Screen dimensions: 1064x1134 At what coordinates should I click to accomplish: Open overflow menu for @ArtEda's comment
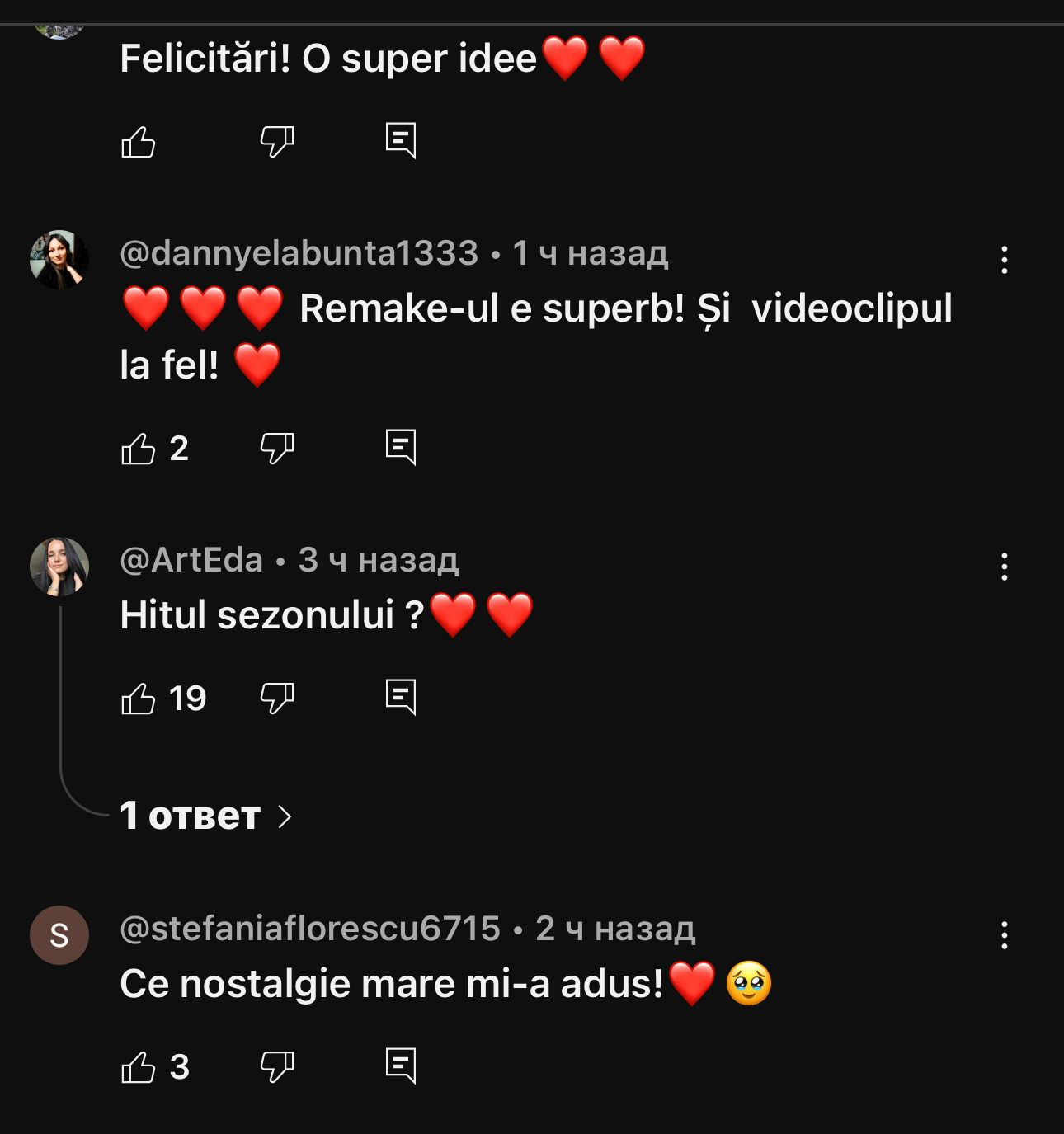[x=1004, y=567]
